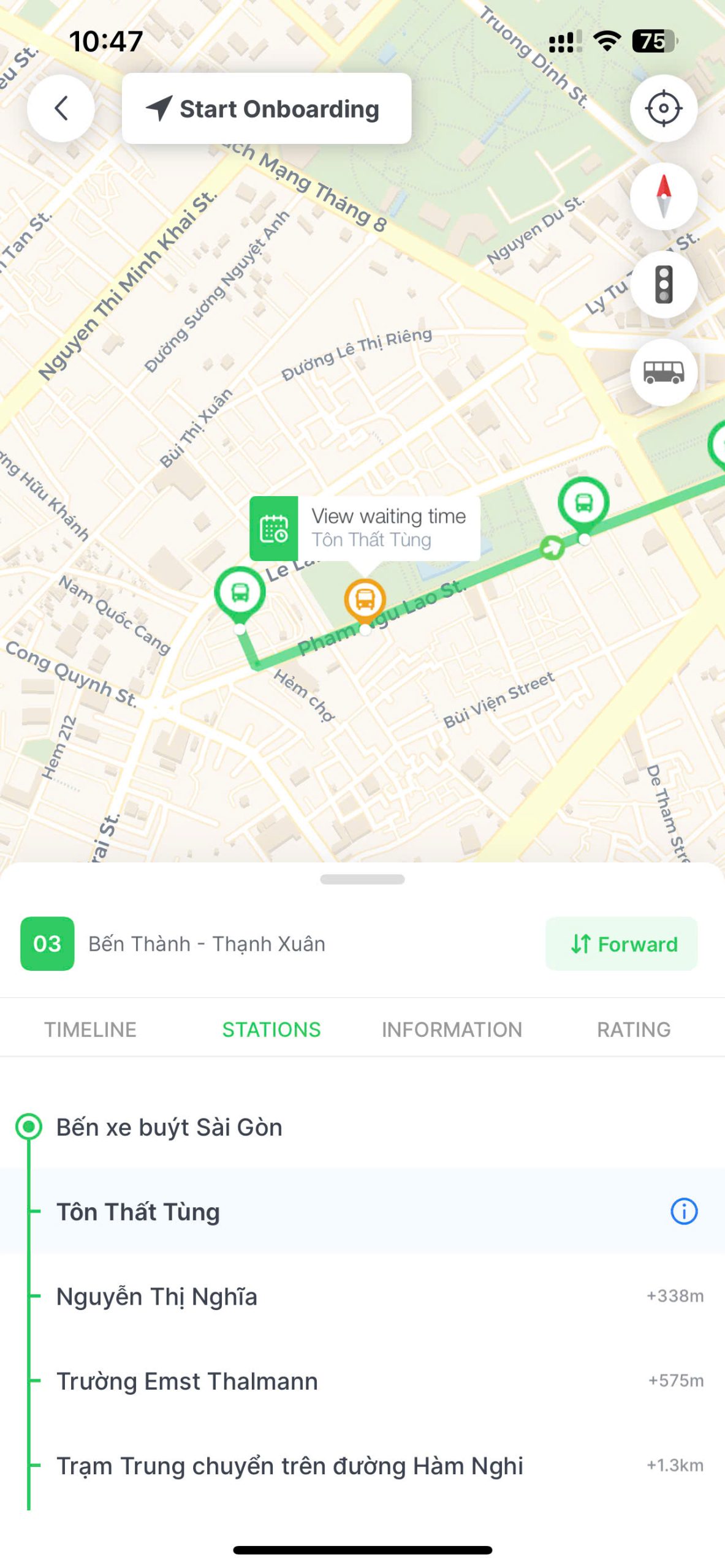
Task: Go back using the arrow button
Action: [61, 108]
